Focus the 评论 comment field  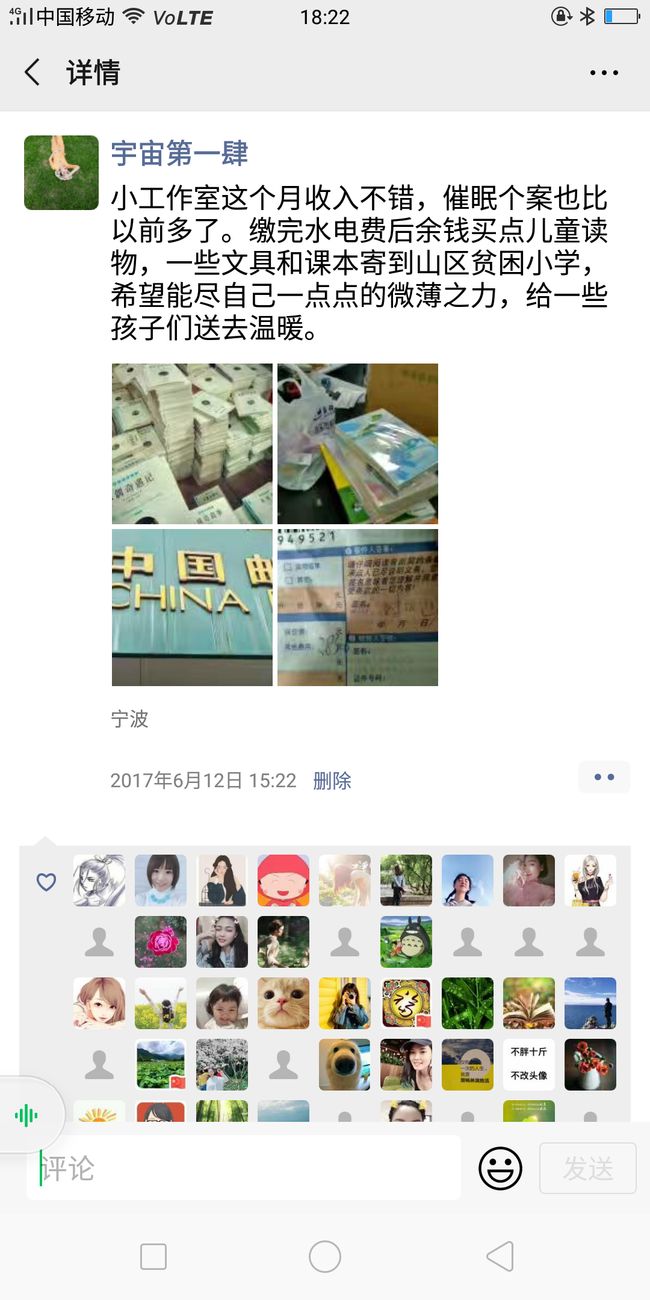tap(243, 1167)
